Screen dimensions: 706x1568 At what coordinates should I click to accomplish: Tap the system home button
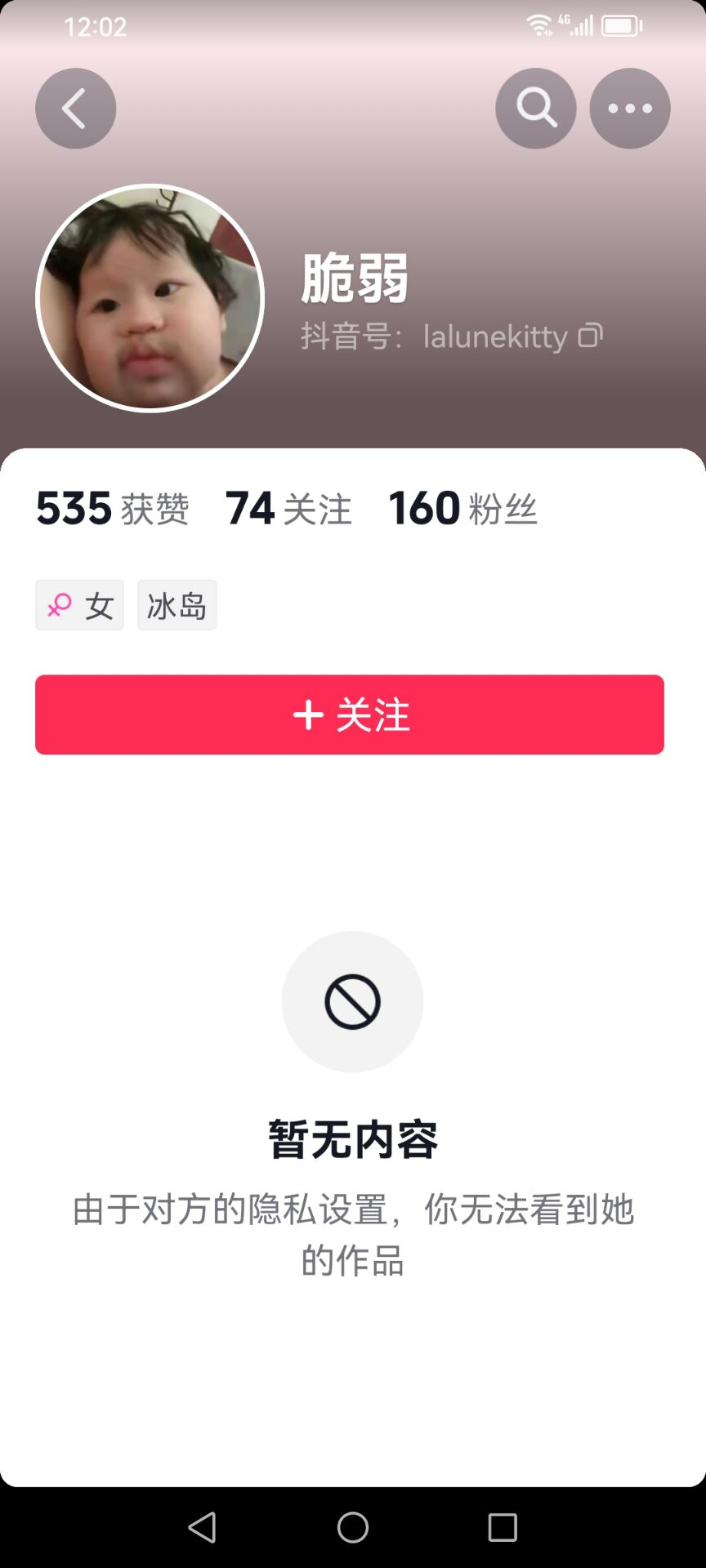point(353,1527)
